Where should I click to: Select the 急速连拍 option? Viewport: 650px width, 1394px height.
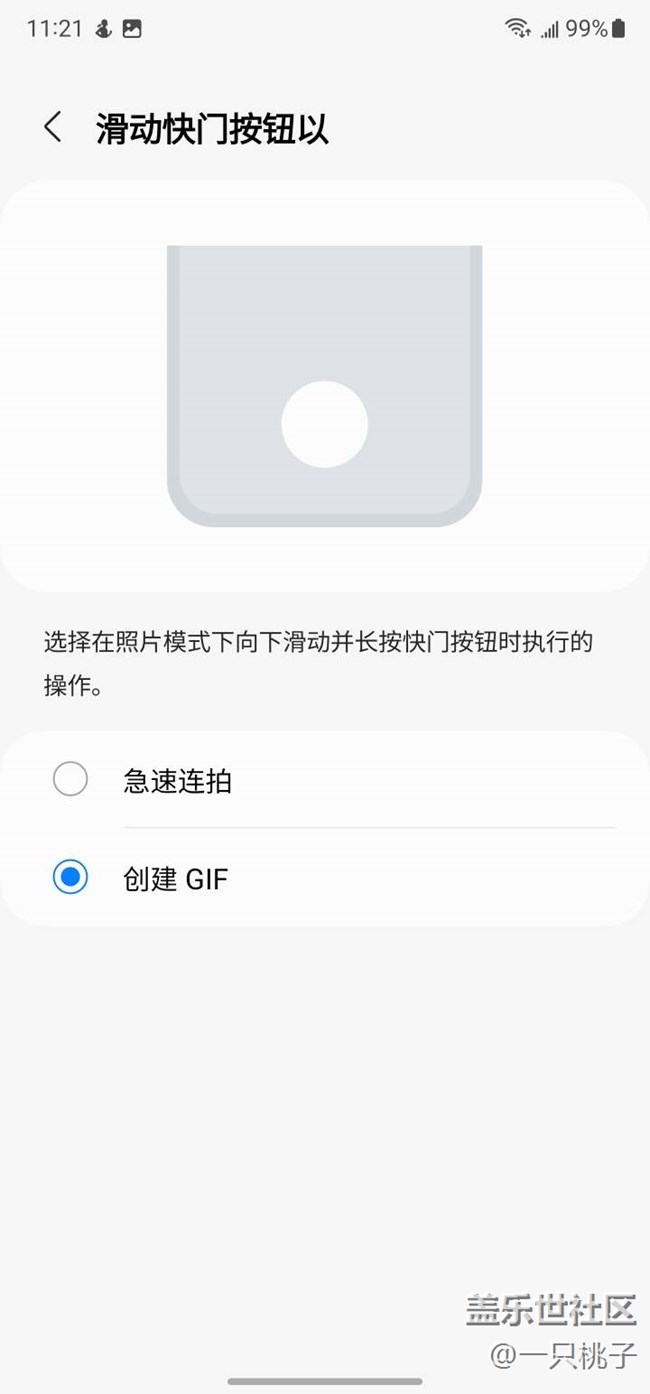71,779
